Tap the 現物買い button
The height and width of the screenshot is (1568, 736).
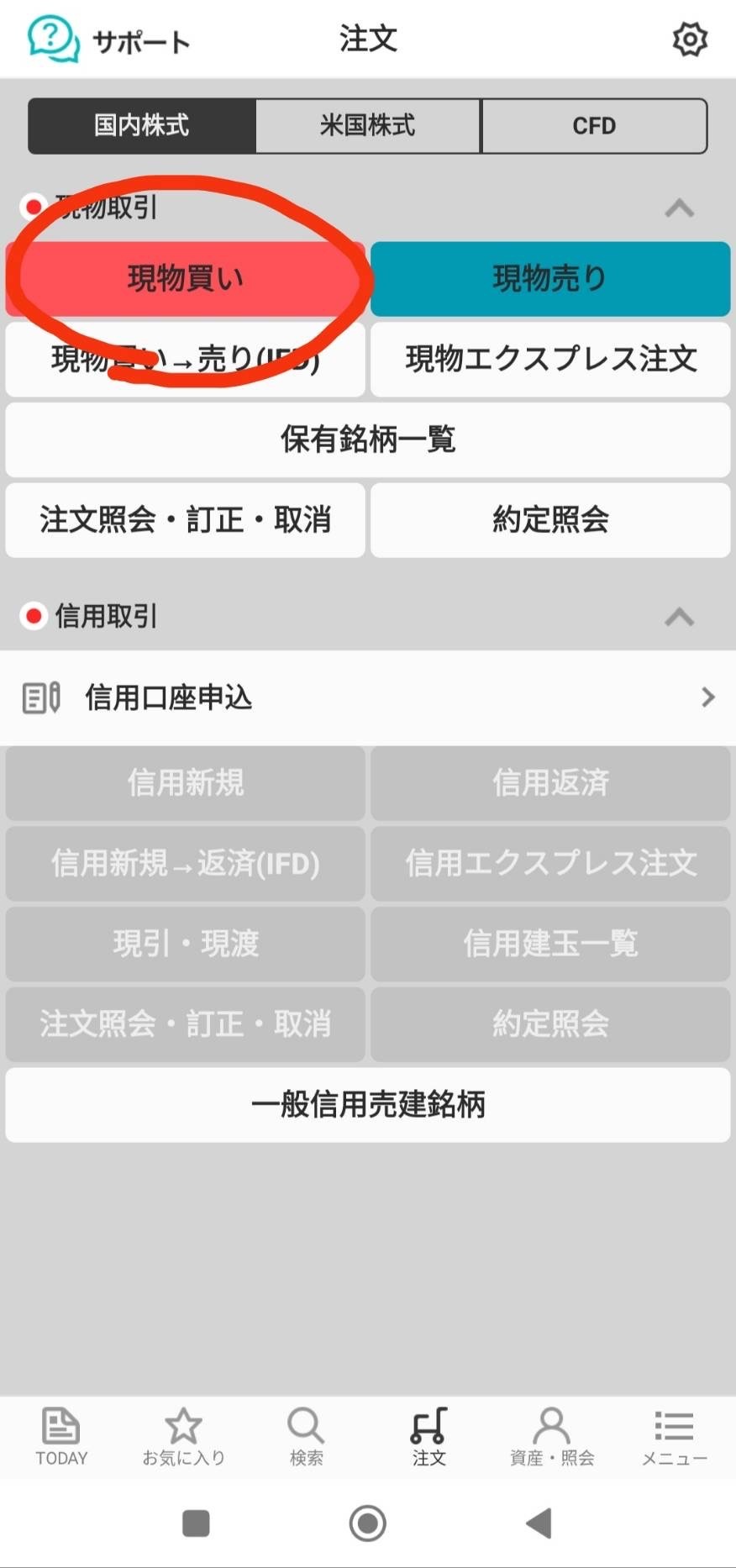186,279
